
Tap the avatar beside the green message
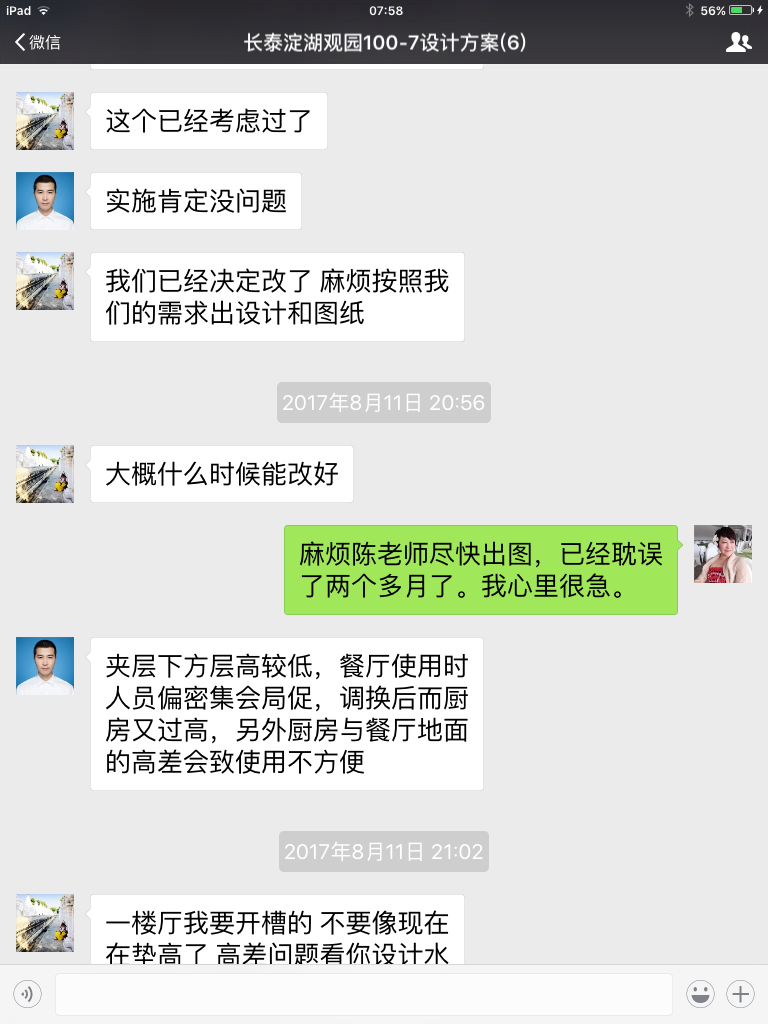pos(723,554)
